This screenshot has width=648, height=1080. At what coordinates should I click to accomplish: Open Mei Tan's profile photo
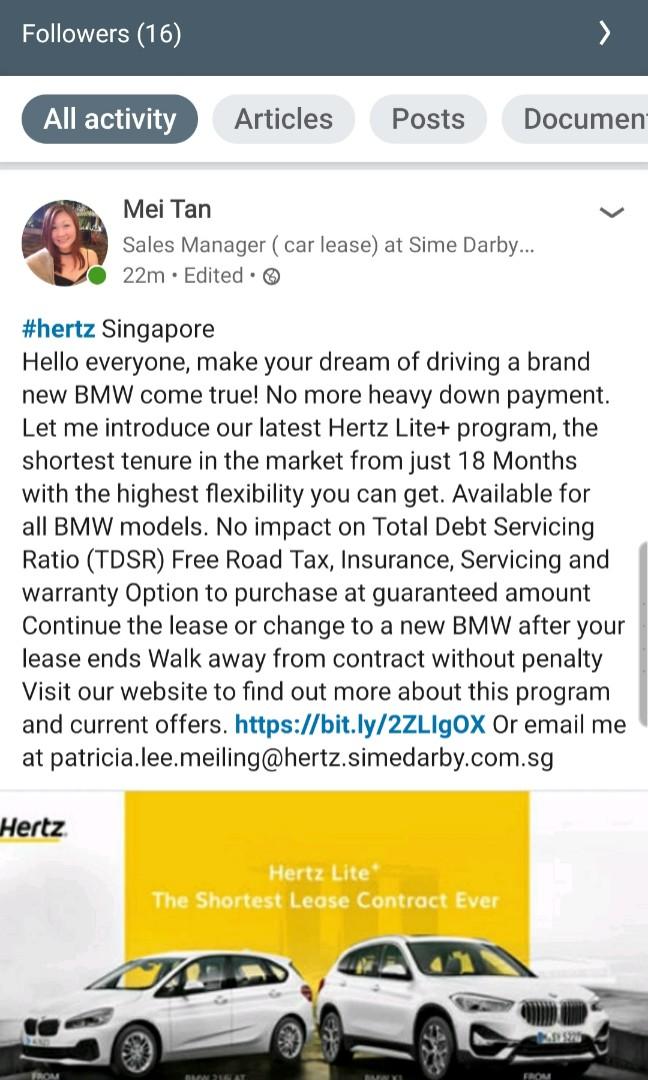64,243
